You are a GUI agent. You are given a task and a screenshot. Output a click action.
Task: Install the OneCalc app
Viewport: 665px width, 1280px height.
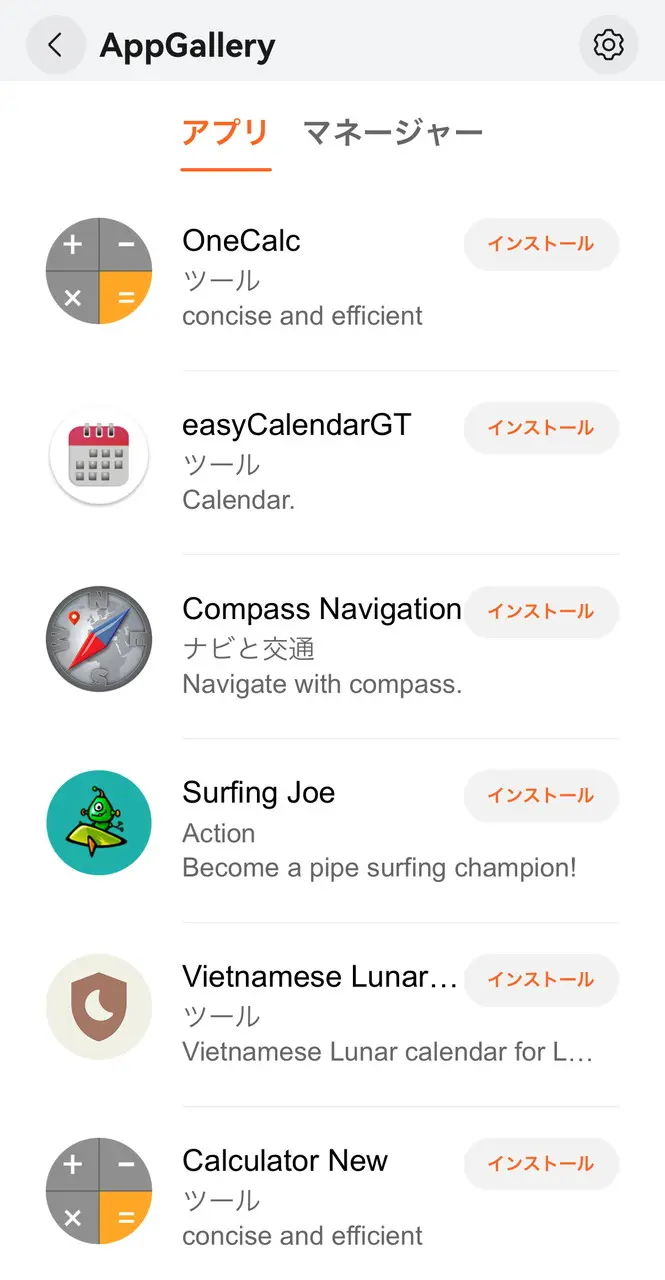(541, 244)
